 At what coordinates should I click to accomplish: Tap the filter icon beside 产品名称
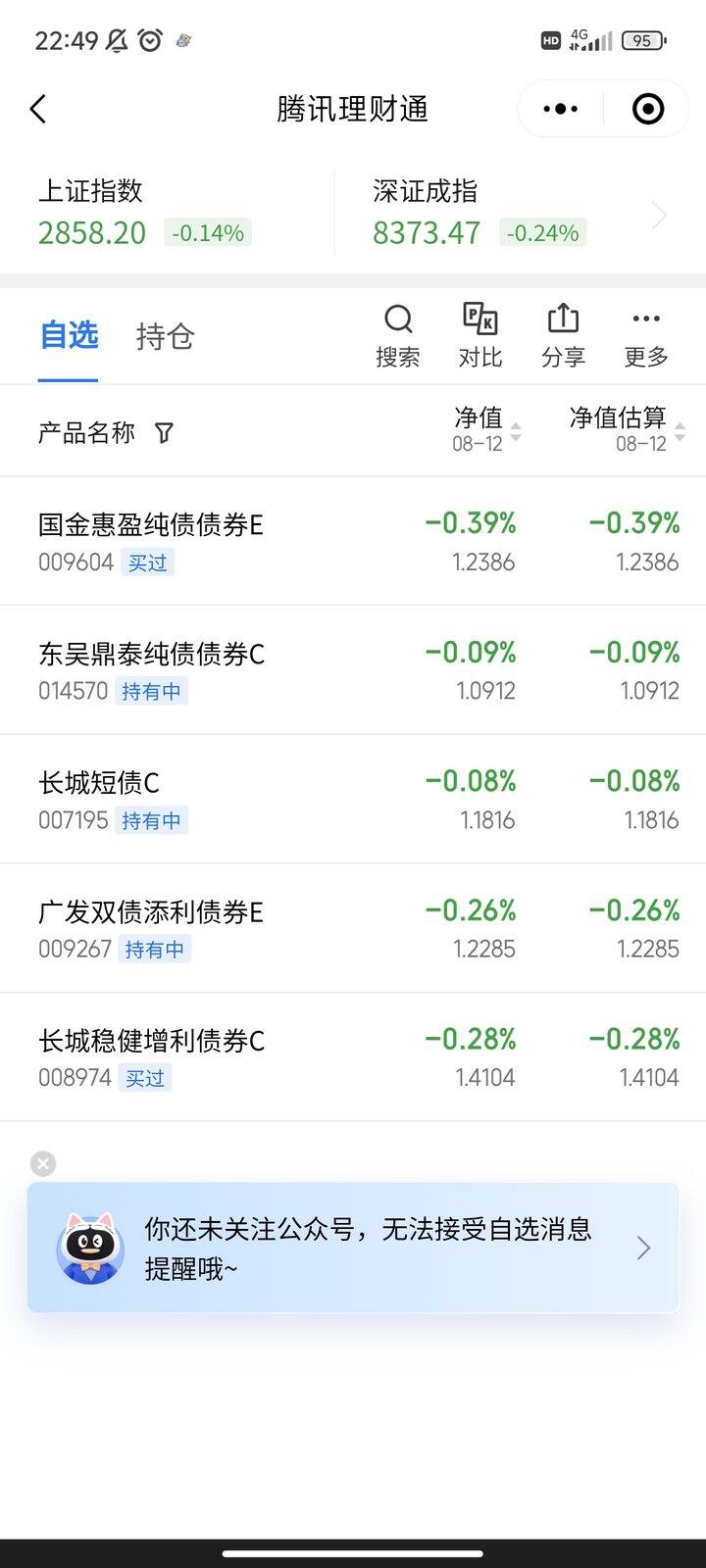[165, 432]
